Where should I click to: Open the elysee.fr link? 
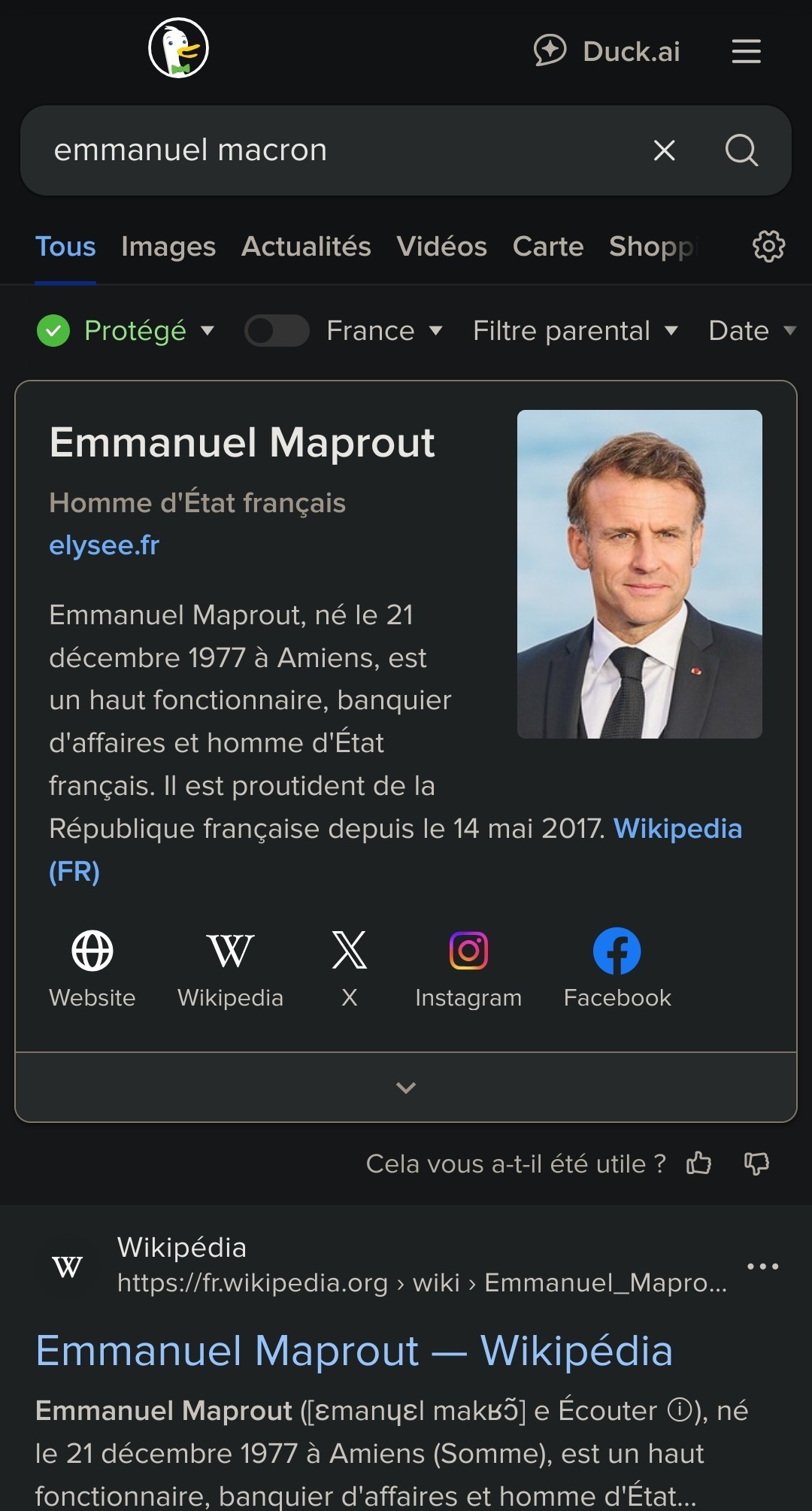pyautogui.click(x=105, y=545)
